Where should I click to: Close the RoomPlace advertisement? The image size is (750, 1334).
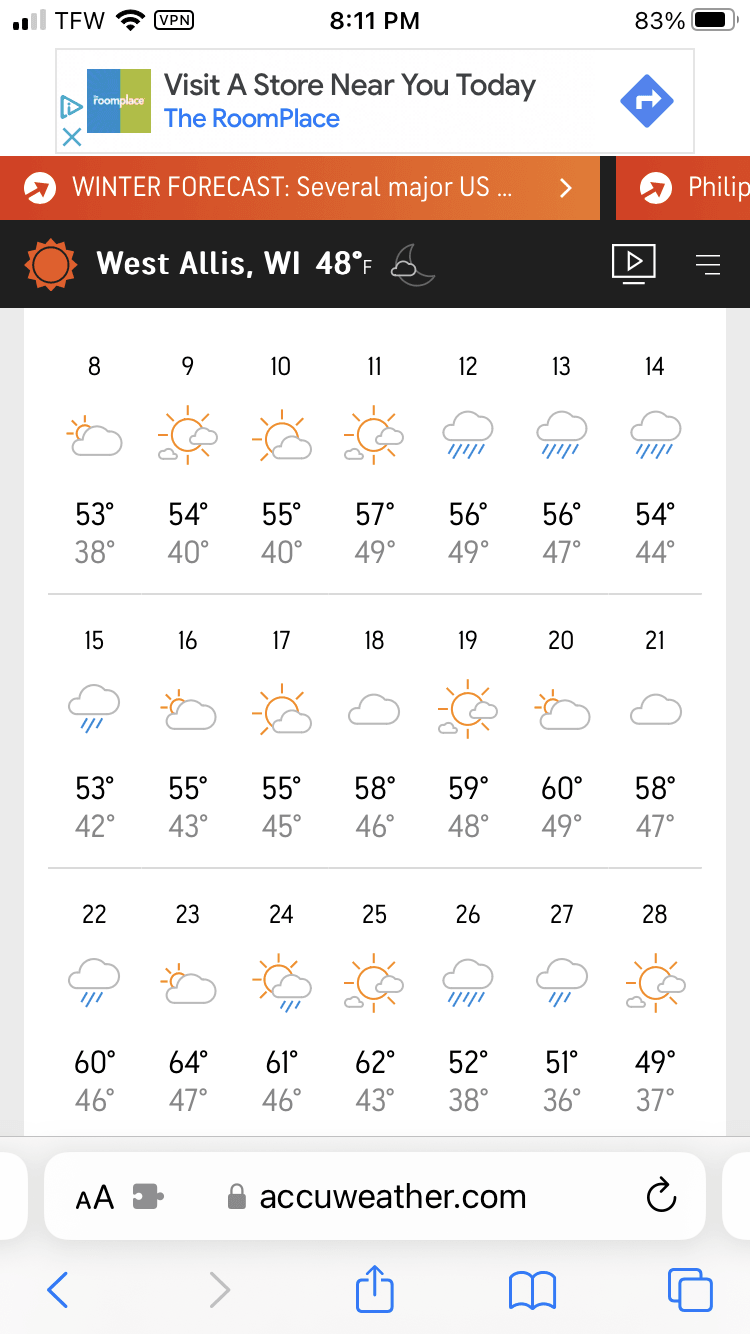tap(71, 138)
